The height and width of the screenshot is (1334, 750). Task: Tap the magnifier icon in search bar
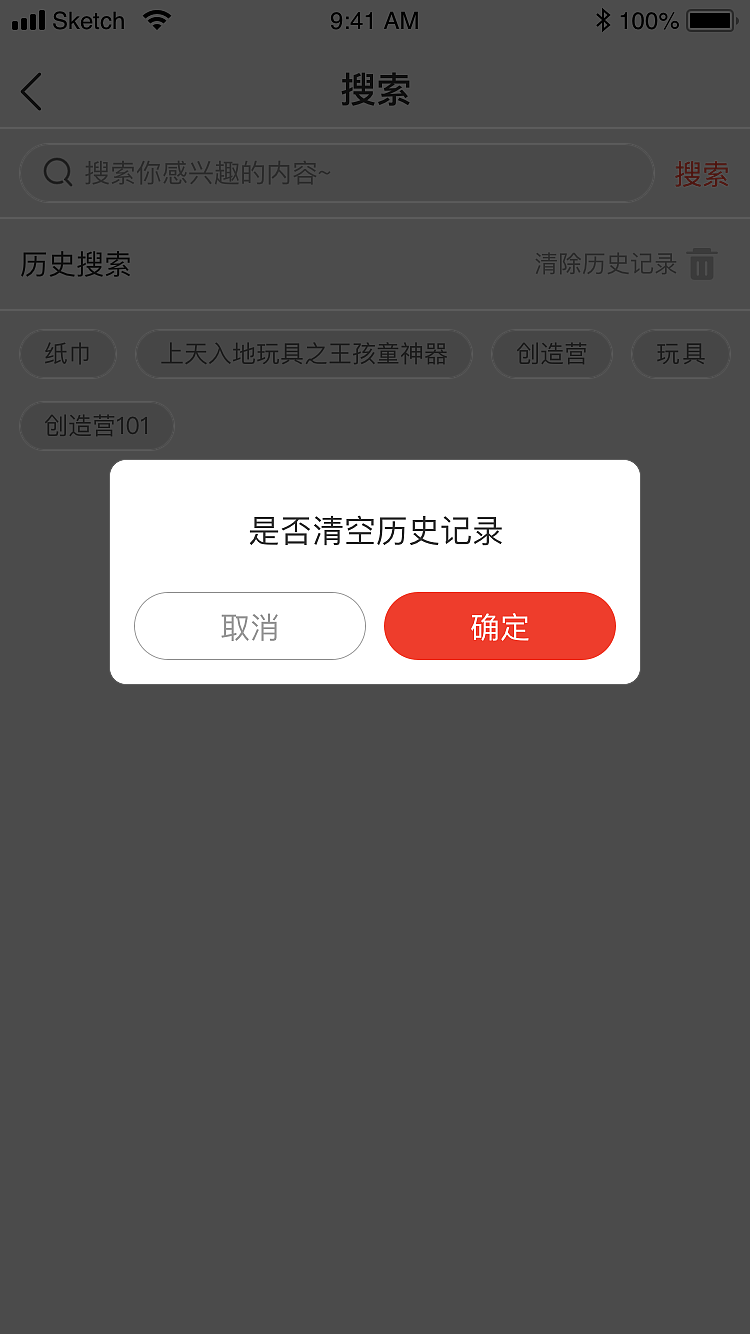click(x=57, y=172)
